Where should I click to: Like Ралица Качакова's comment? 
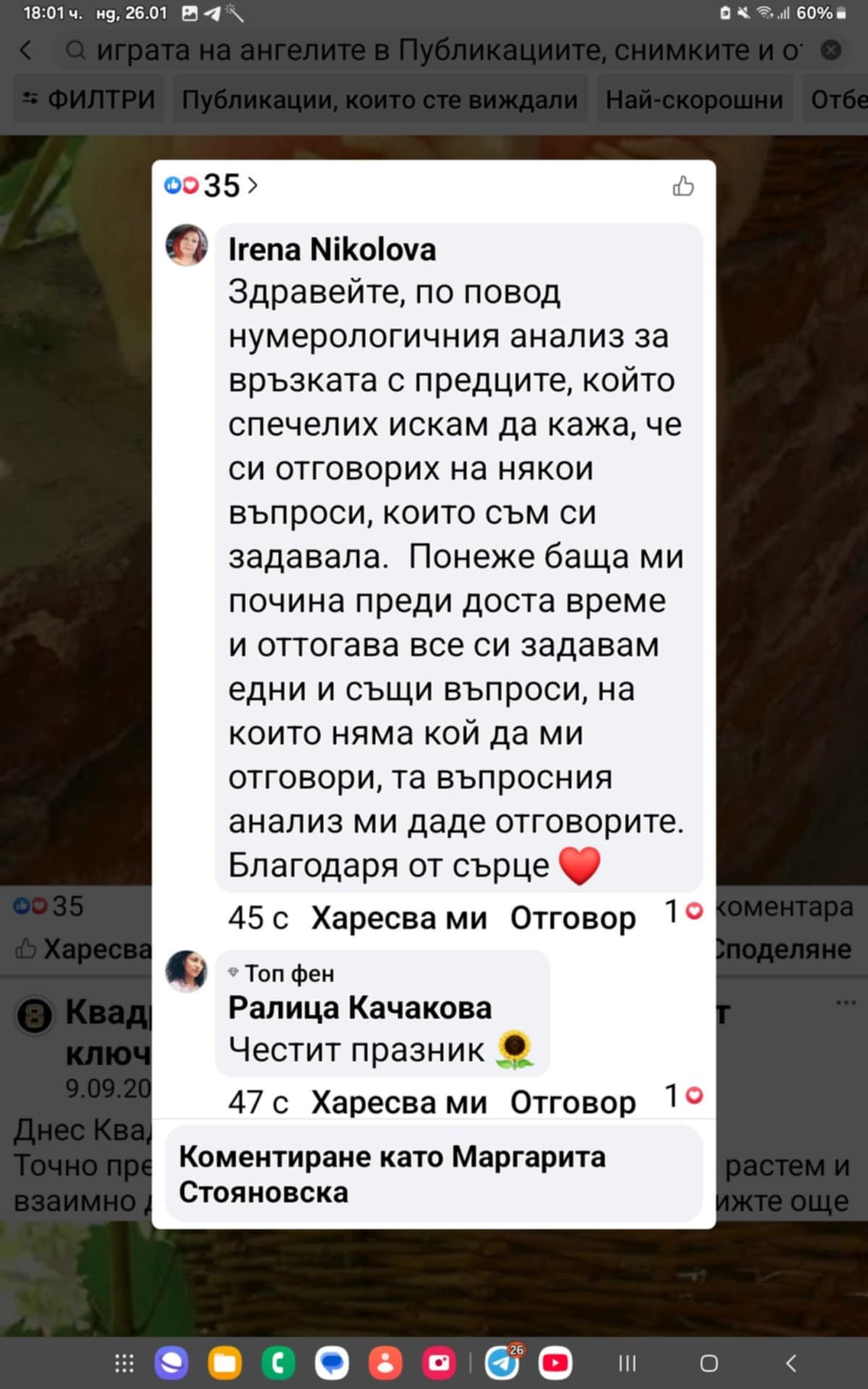pos(399,1102)
